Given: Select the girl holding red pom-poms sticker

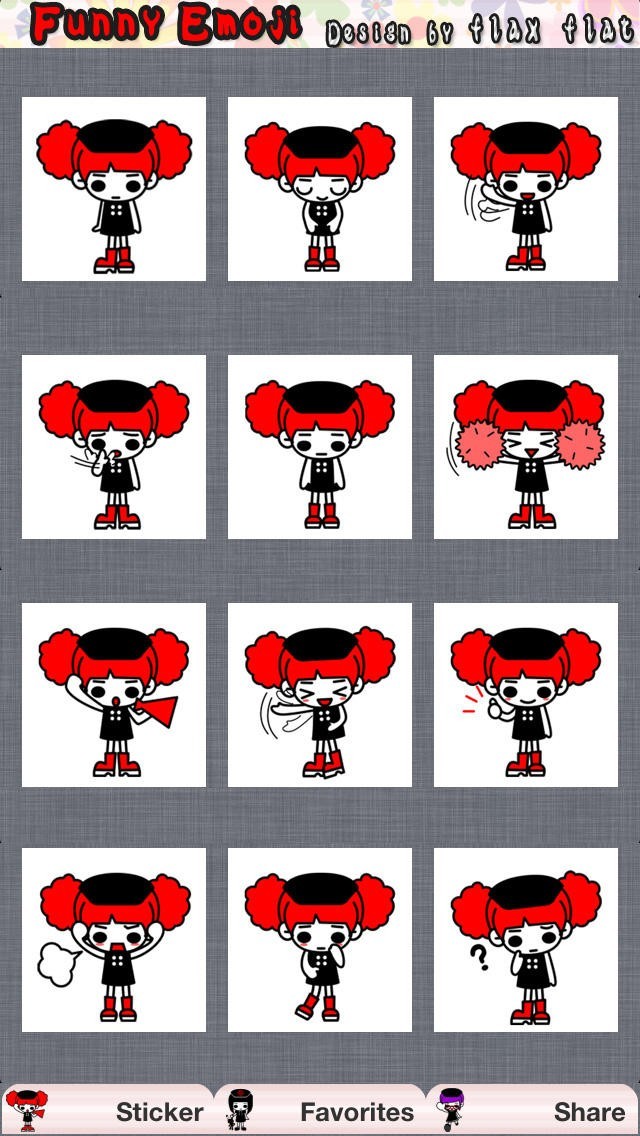Looking at the screenshot, I should point(526,447).
